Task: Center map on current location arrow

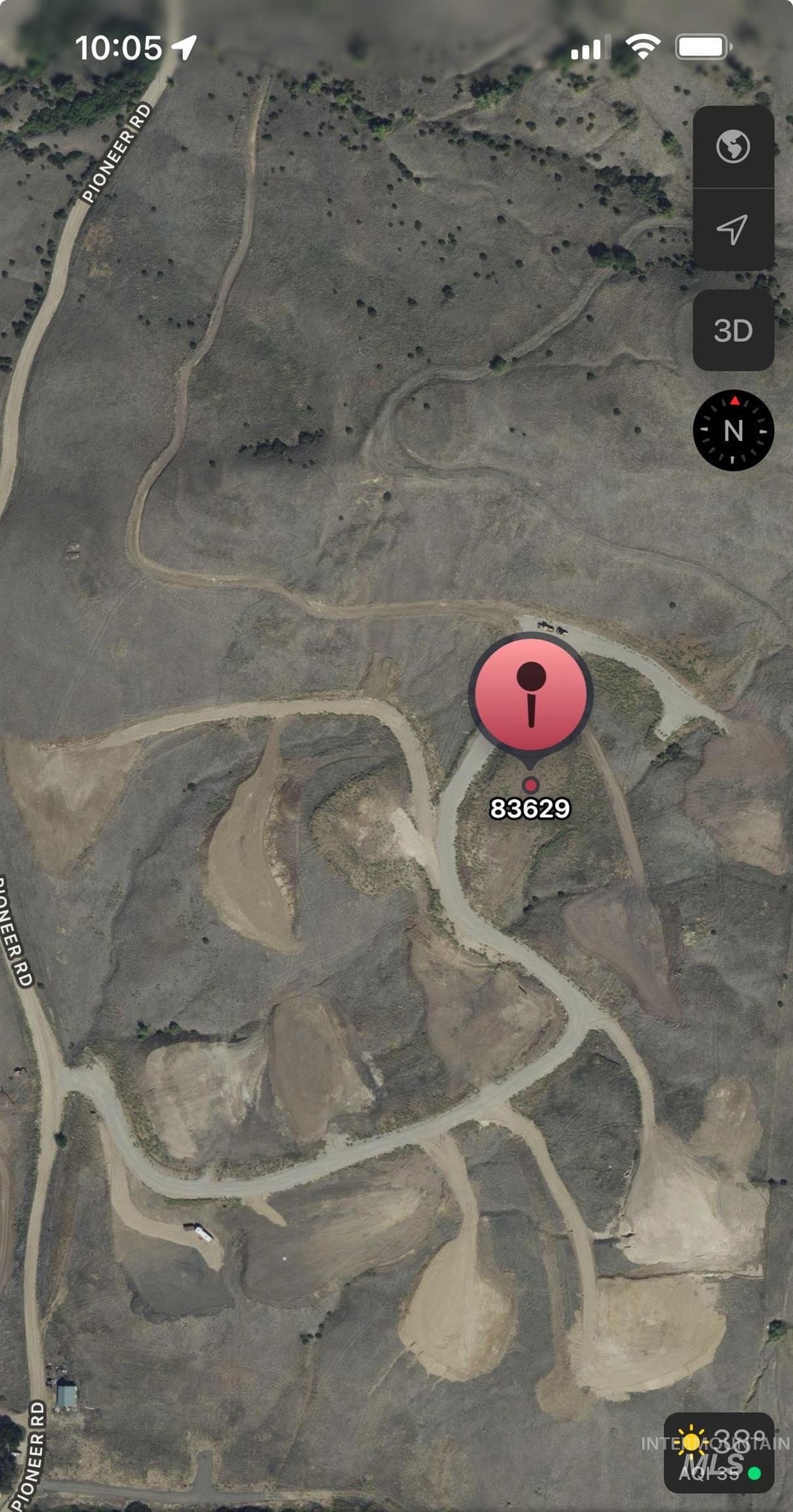Action: pos(733,230)
